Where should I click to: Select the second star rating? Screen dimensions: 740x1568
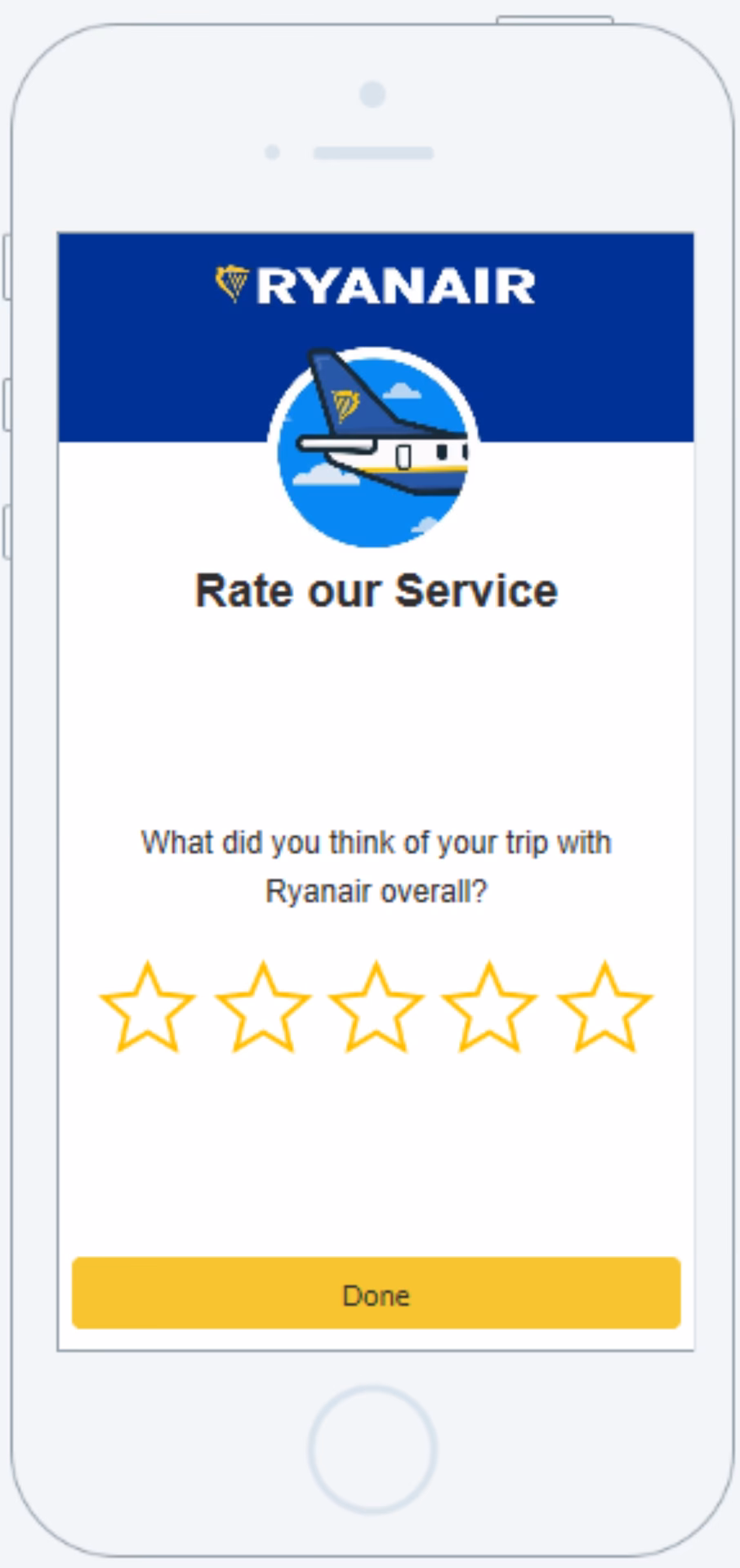(x=262, y=1009)
